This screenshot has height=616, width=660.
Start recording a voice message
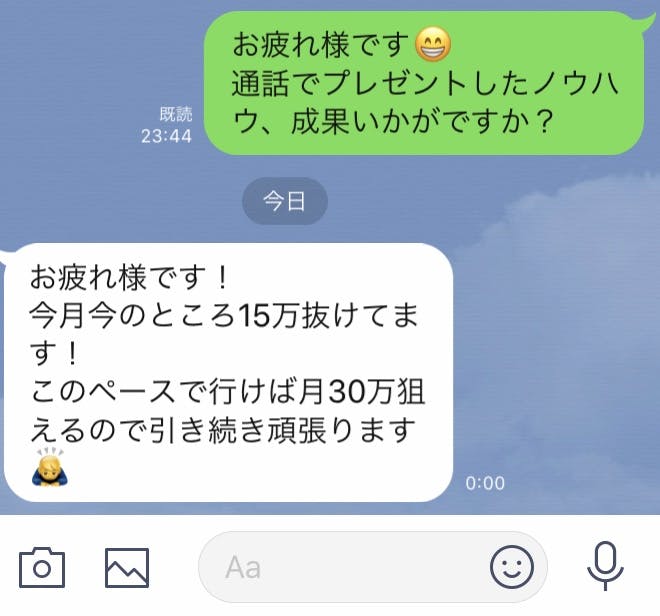(603, 566)
